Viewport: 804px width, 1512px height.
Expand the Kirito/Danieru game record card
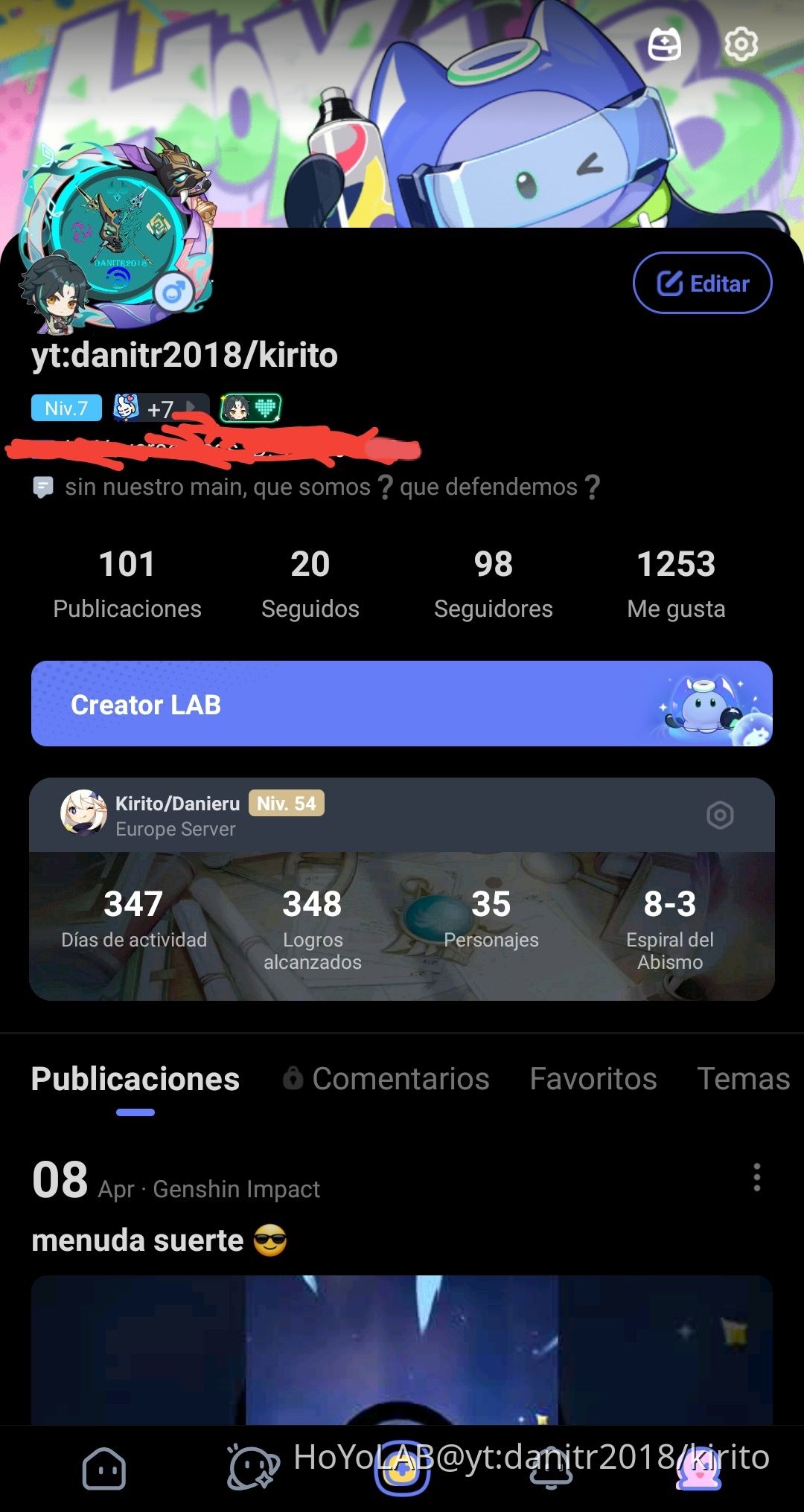402,815
